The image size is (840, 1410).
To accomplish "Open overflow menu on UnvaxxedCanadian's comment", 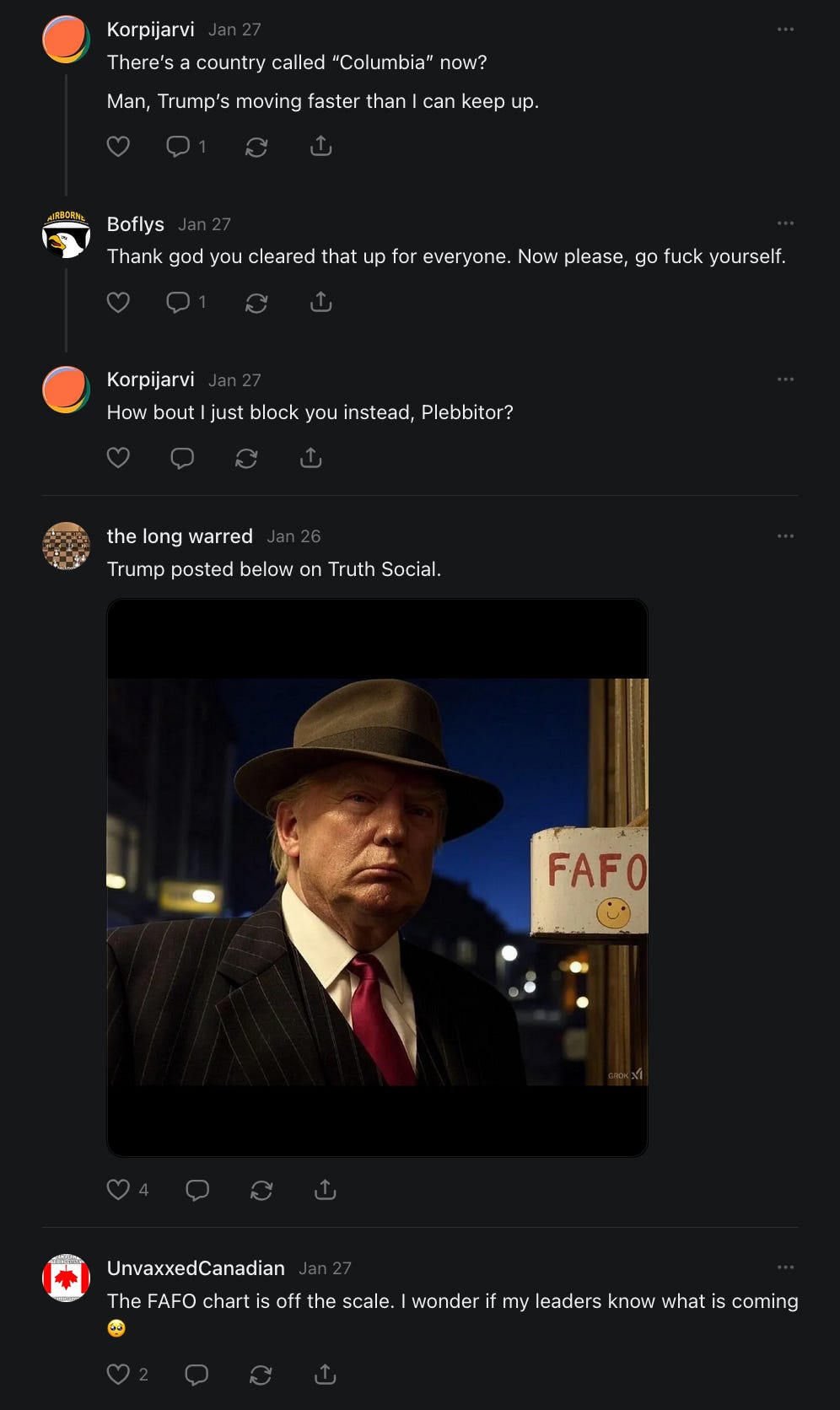I will pos(785,1267).
